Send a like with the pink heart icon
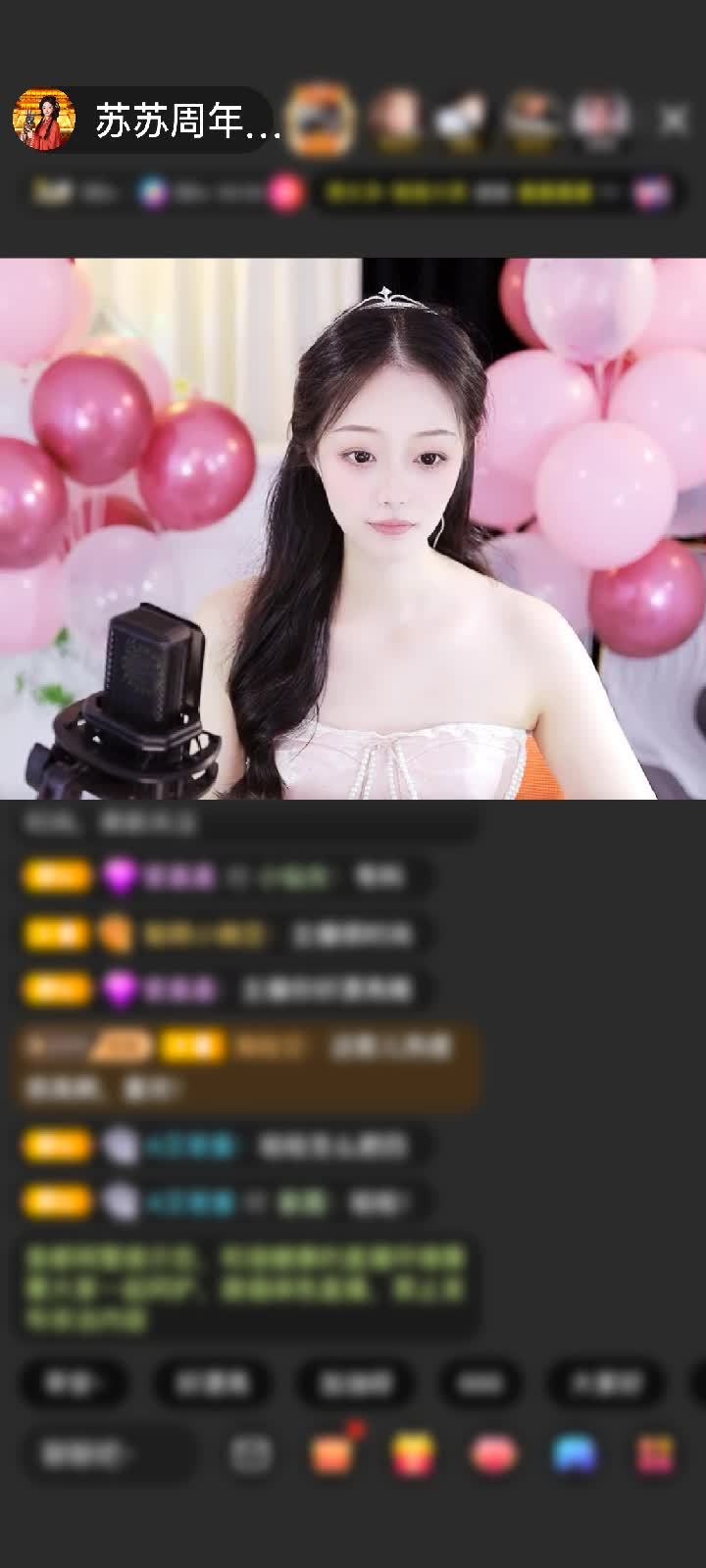This screenshot has height=1568, width=706. pos(493,1453)
